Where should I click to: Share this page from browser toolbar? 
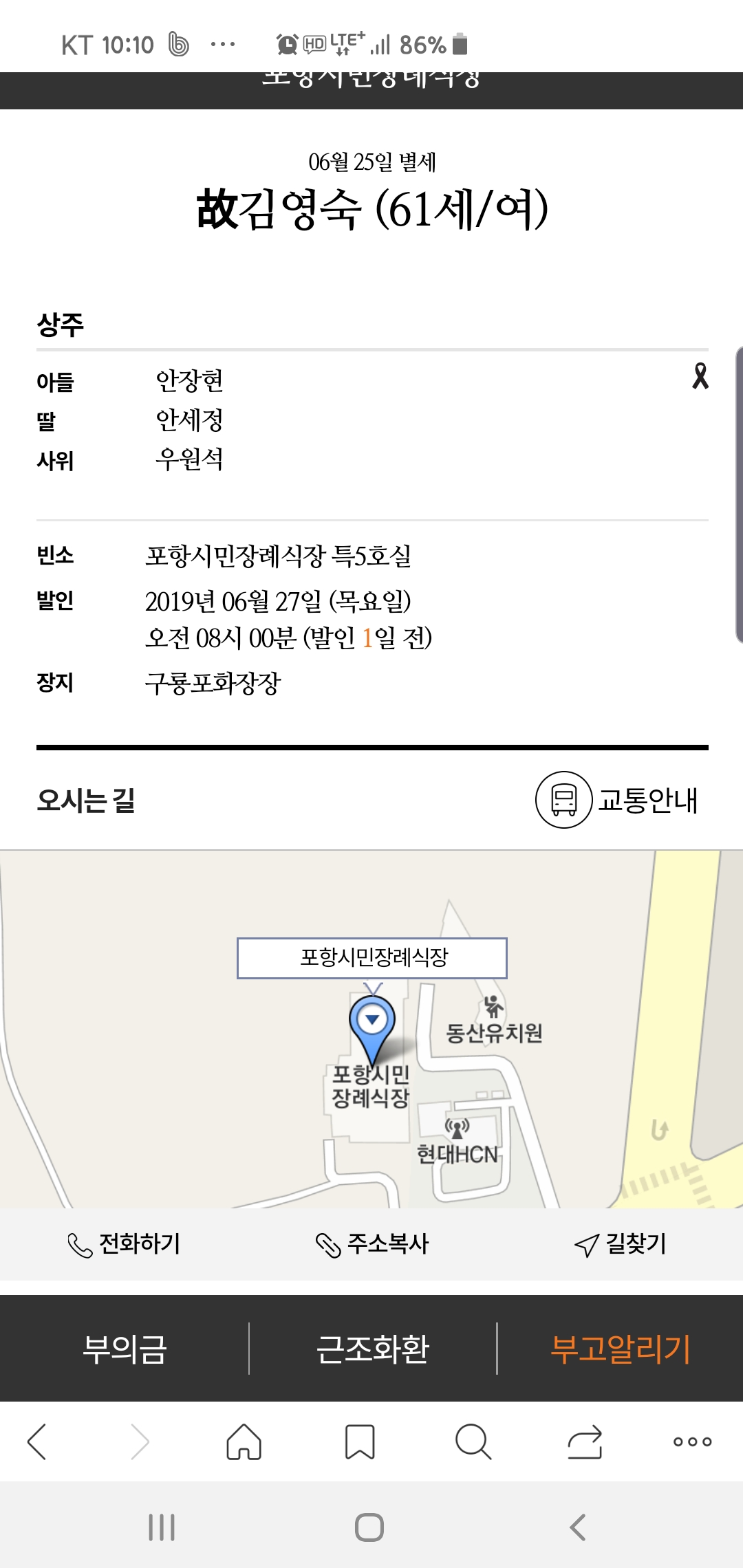point(585,1441)
